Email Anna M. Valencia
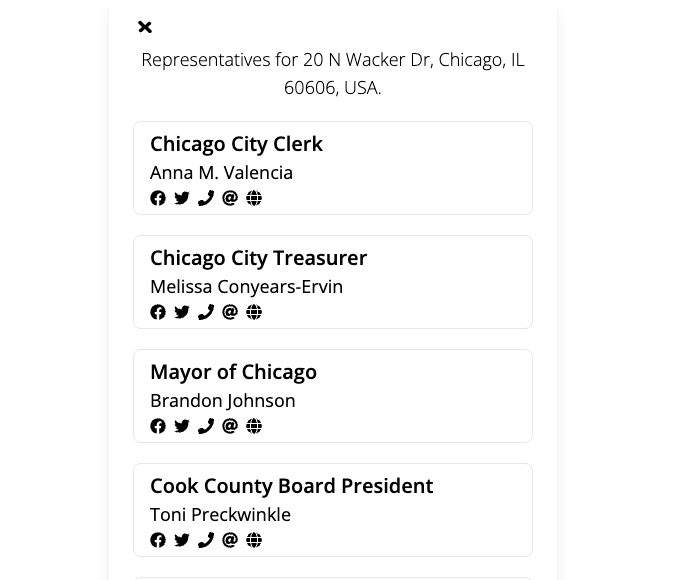This screenshot has height=580, width=676. pos(230,198)
